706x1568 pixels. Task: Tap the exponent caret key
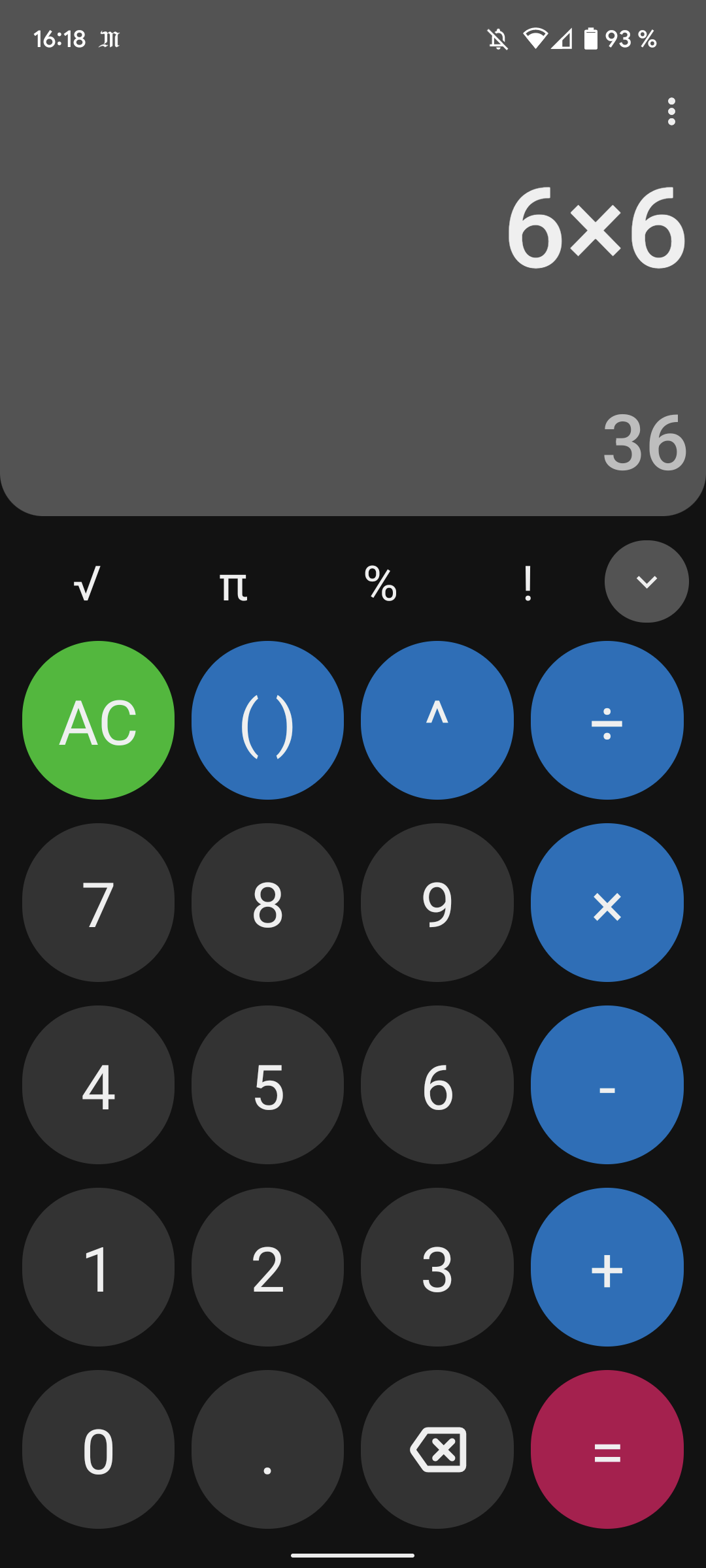(437, 720)
